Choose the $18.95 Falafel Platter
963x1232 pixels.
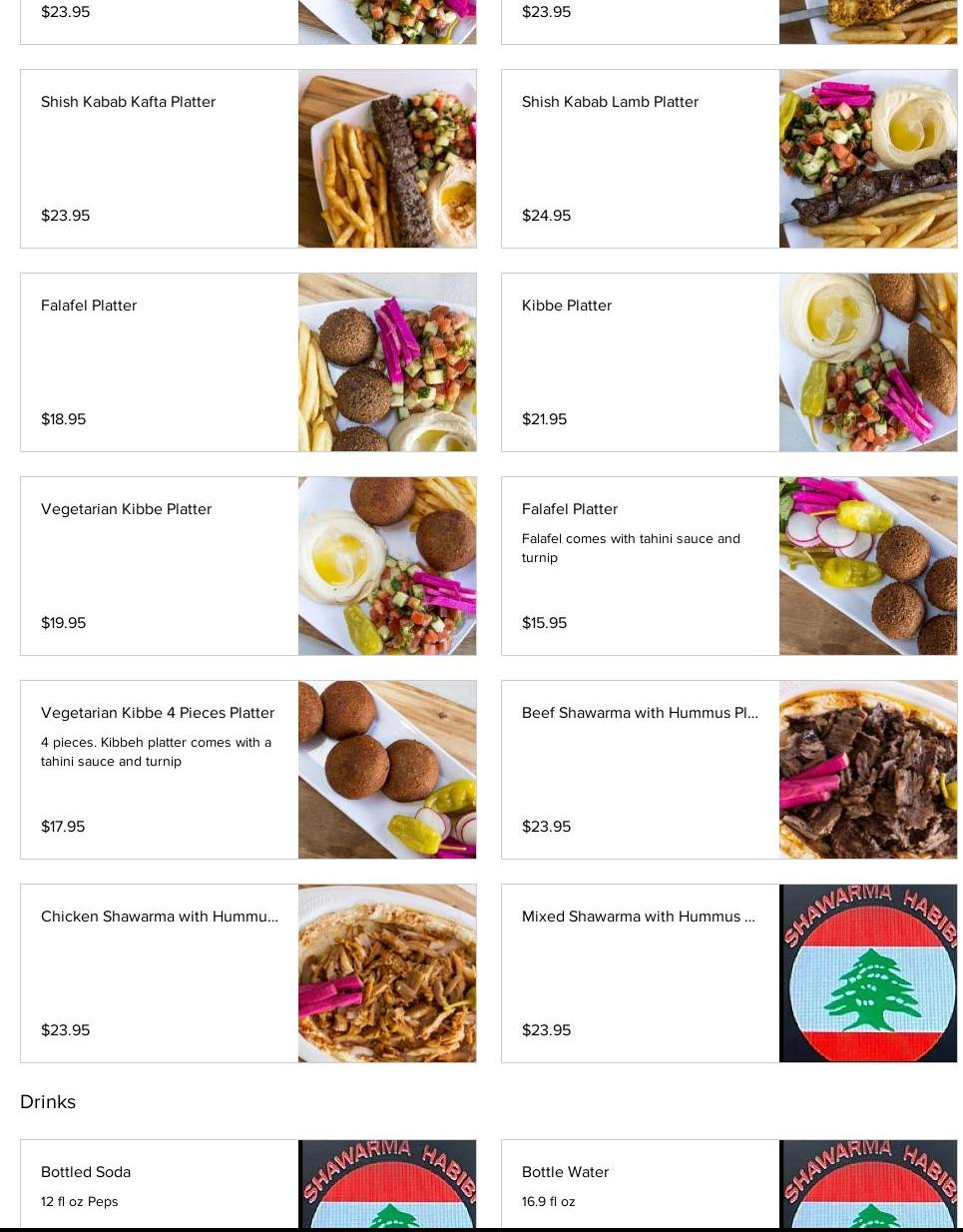point(247,362)
